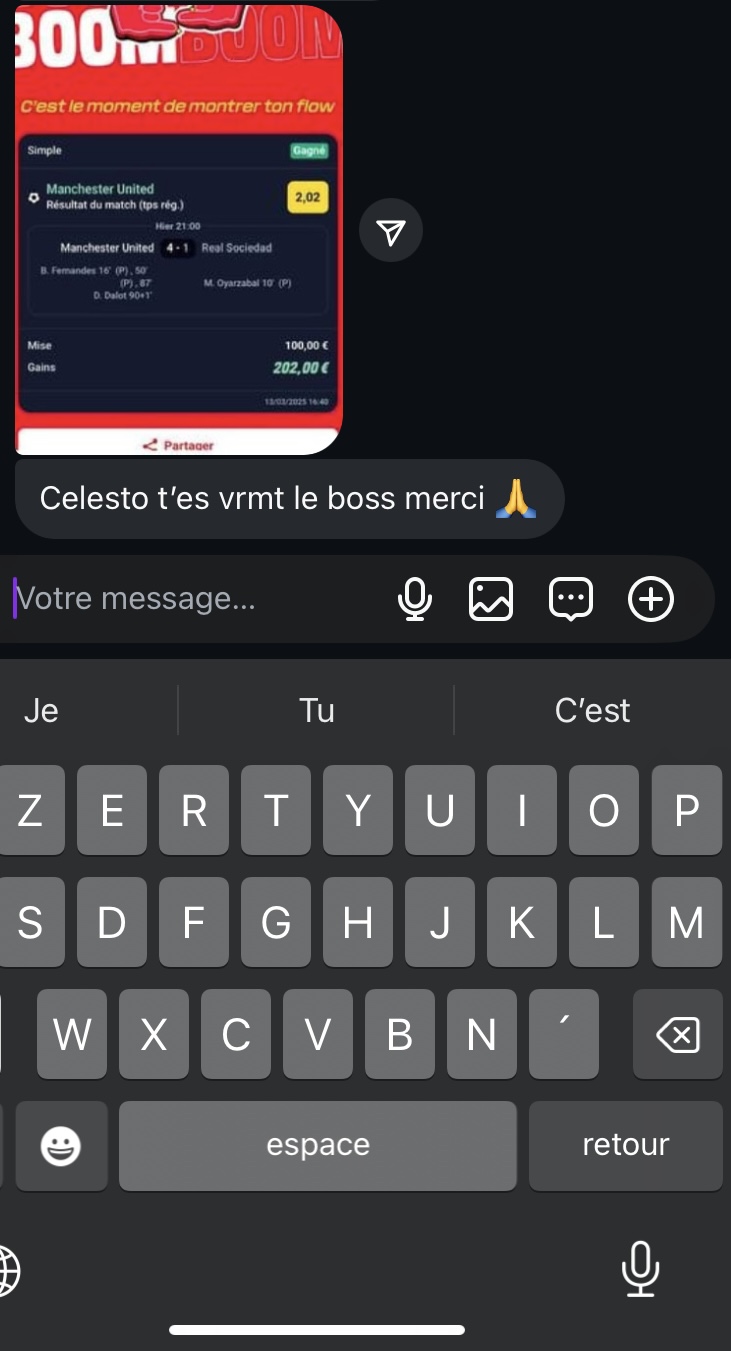Tap the dictation microphone below the keyboard
The image size is (731, 1351).
[x=640, y=1272]
